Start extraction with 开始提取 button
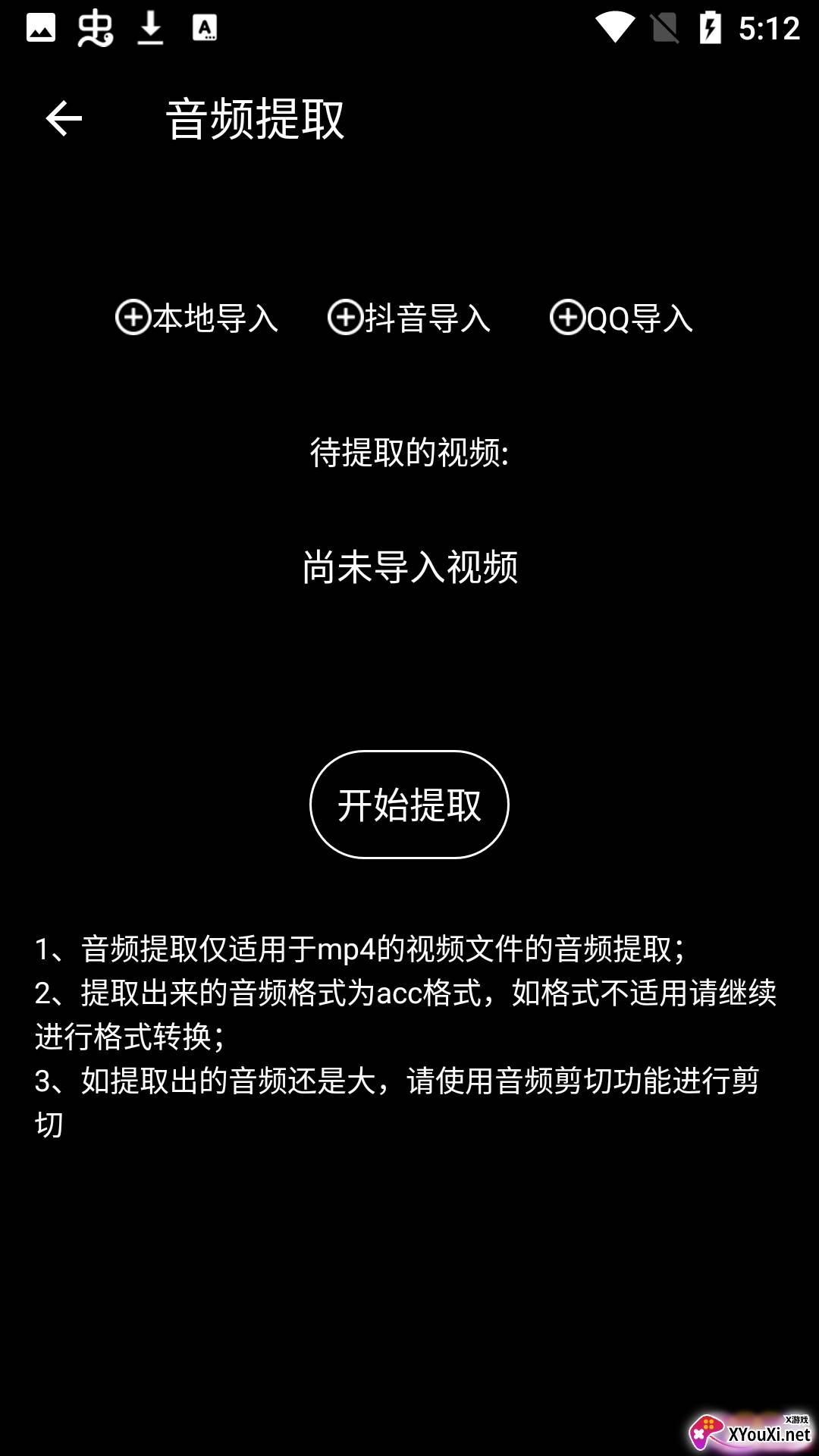This screenshot has width=819, height=1456. click(409, 805)
